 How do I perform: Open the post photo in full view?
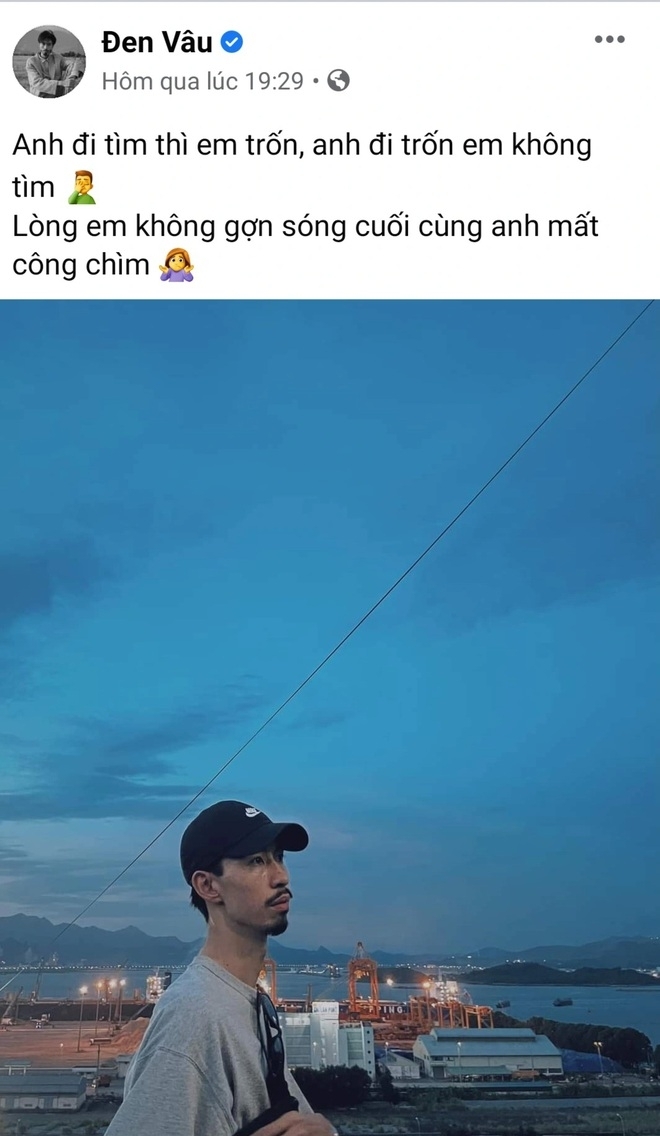pos(330,717)
